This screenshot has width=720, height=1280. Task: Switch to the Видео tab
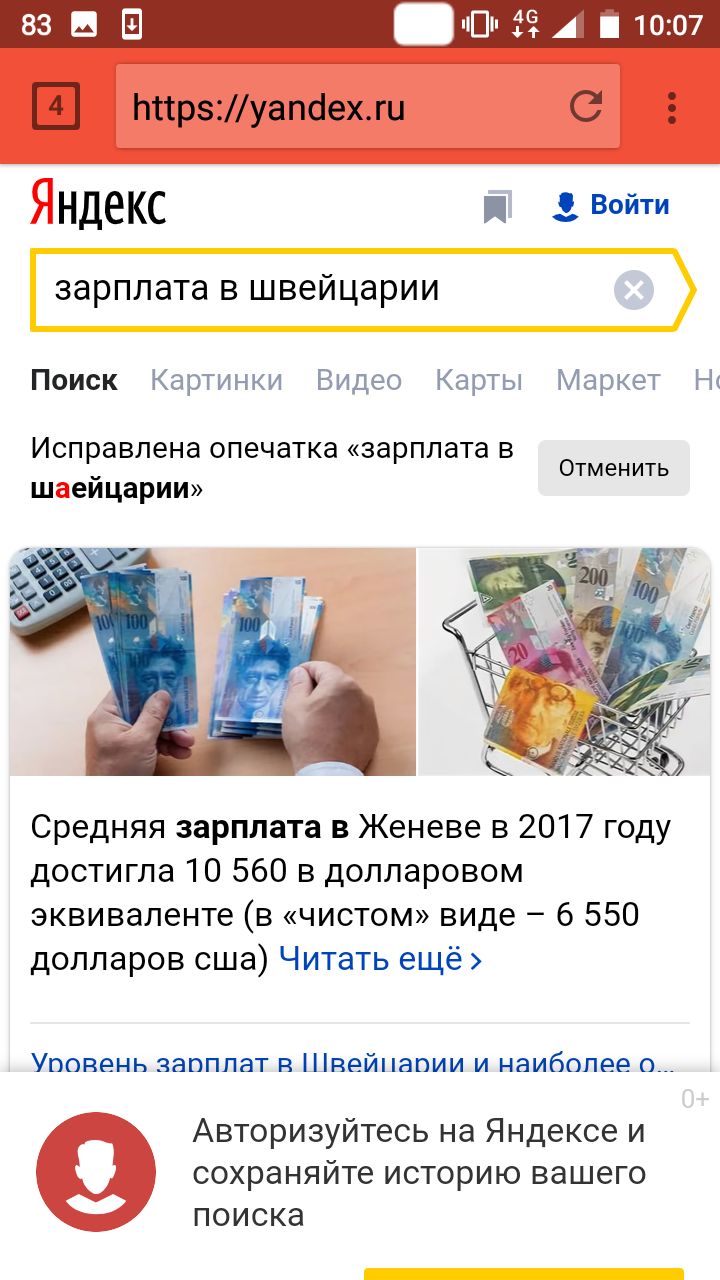click(x=359, y=380)
